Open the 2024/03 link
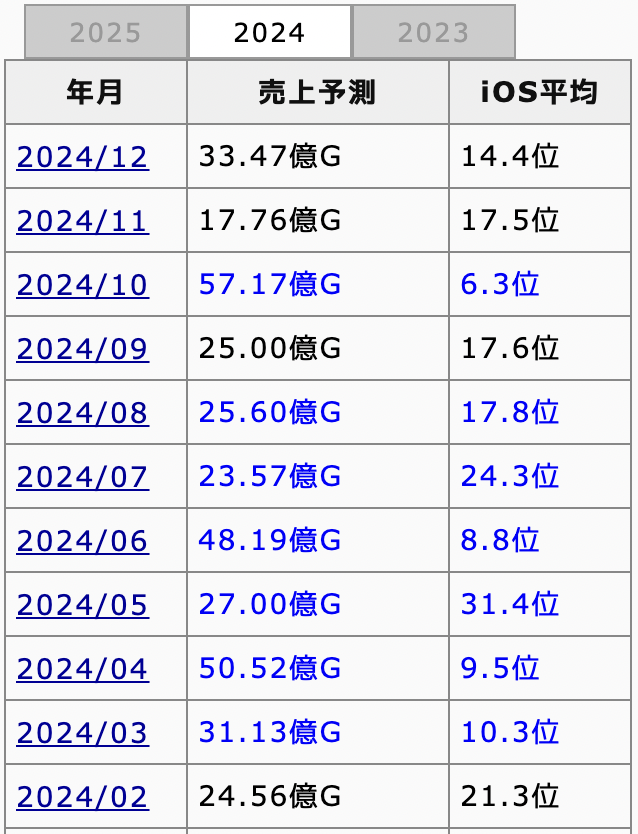Image resolution: width=638 pixels, height=834 pixels. pyautogui.click(x=82, y=732)
